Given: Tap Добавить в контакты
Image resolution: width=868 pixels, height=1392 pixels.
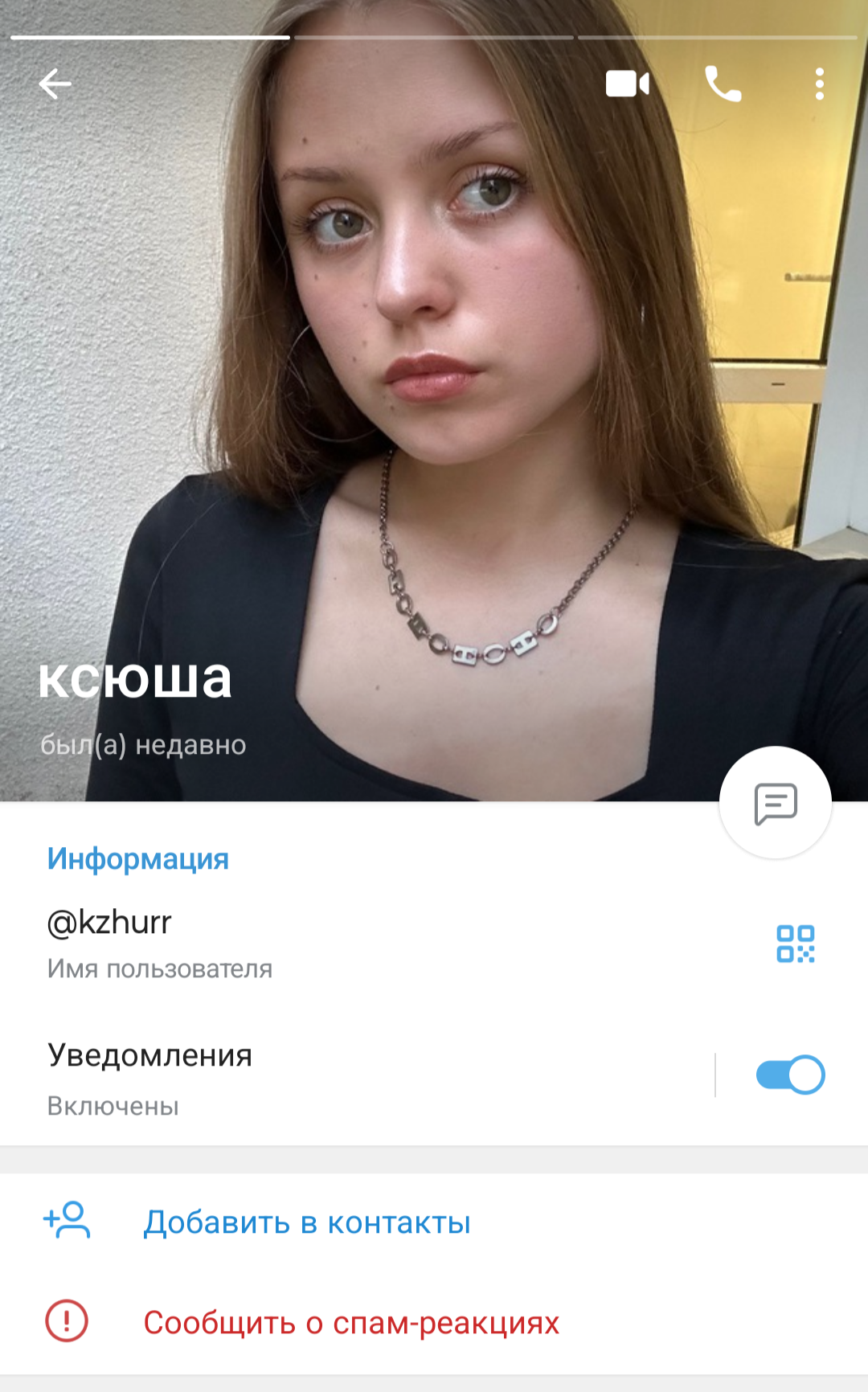Looking at the screenshot, I should click(x=307, y=1222).
